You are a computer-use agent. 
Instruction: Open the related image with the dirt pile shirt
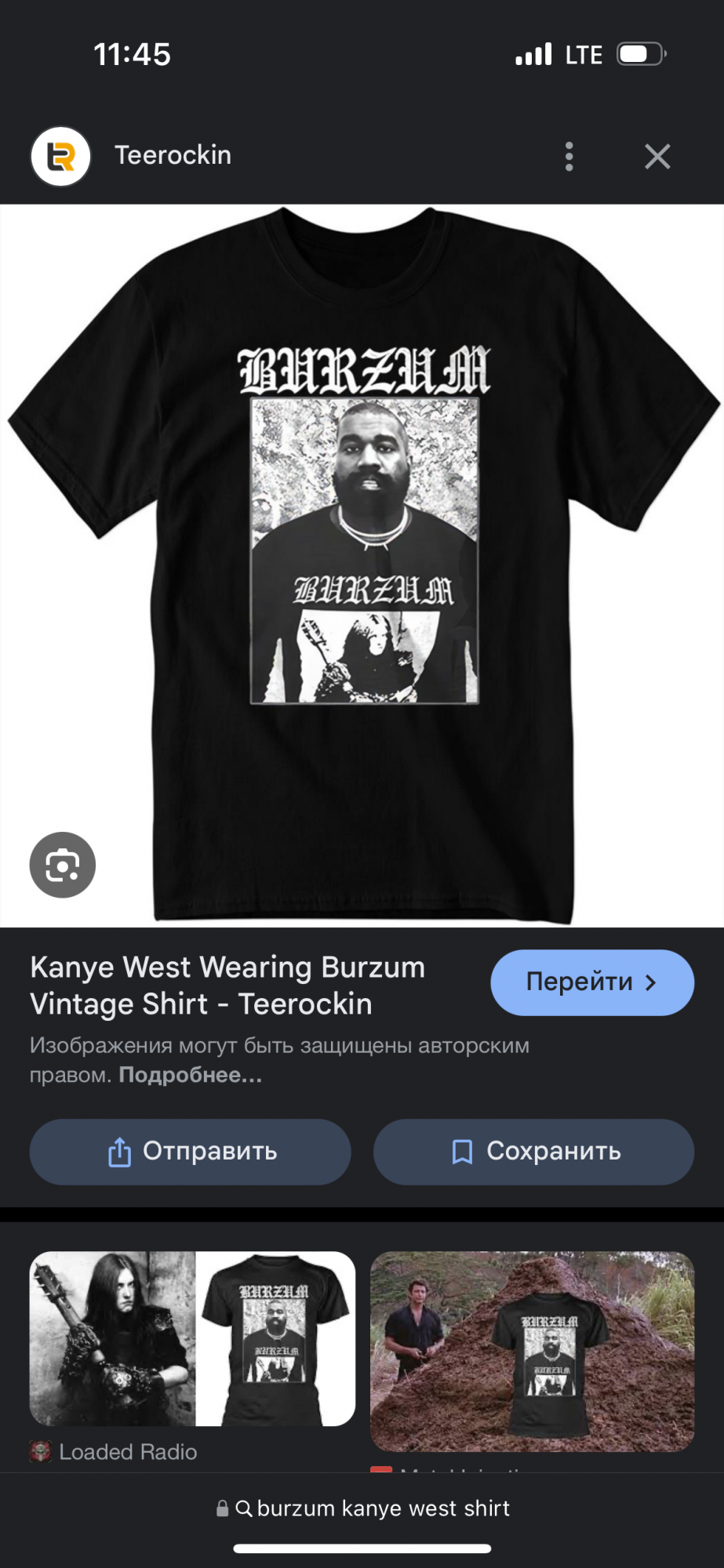click(x=532, y=1351)
